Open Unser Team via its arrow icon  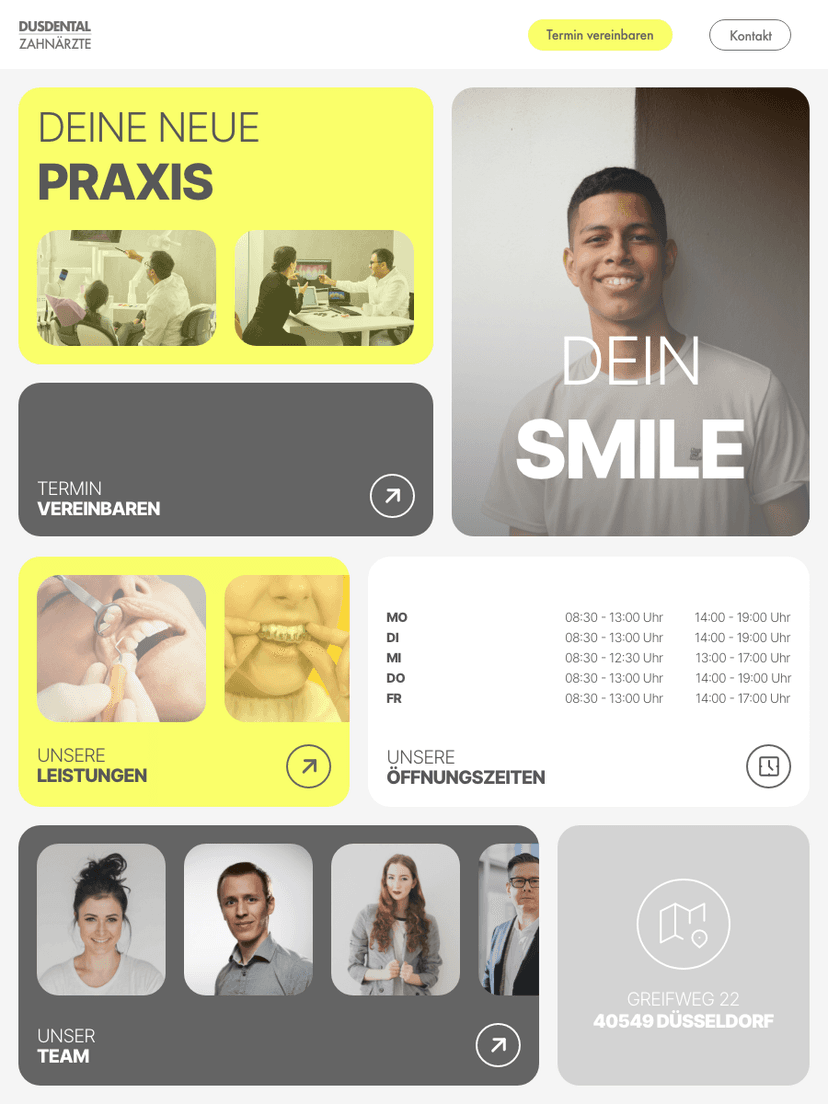point(498,1046)
